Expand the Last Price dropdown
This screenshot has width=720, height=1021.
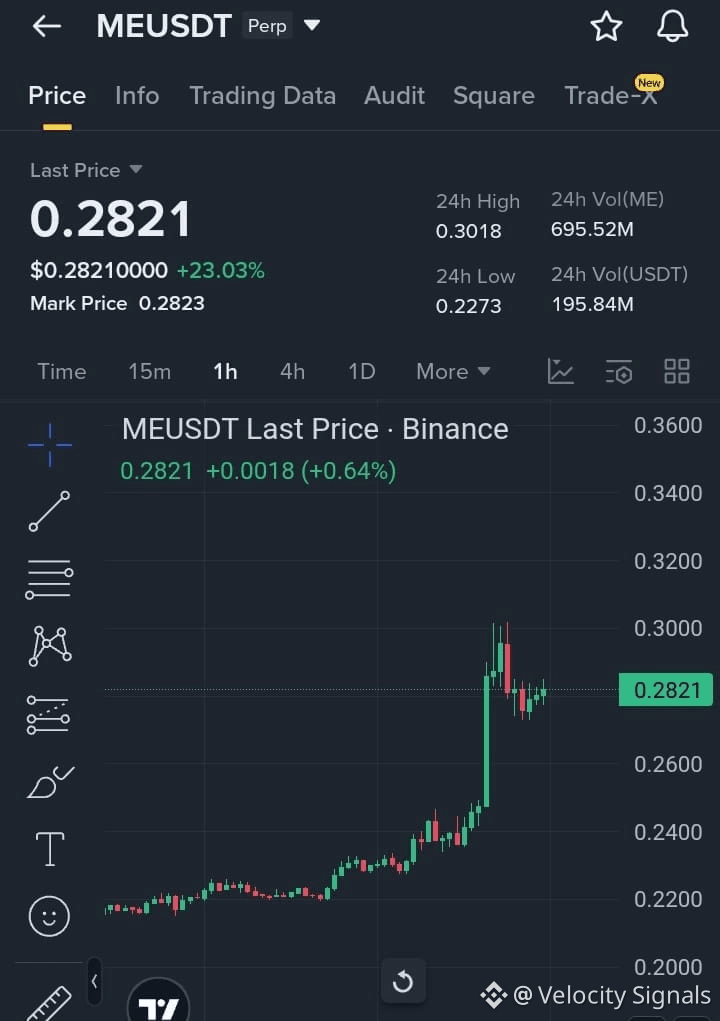click(136, 170)
